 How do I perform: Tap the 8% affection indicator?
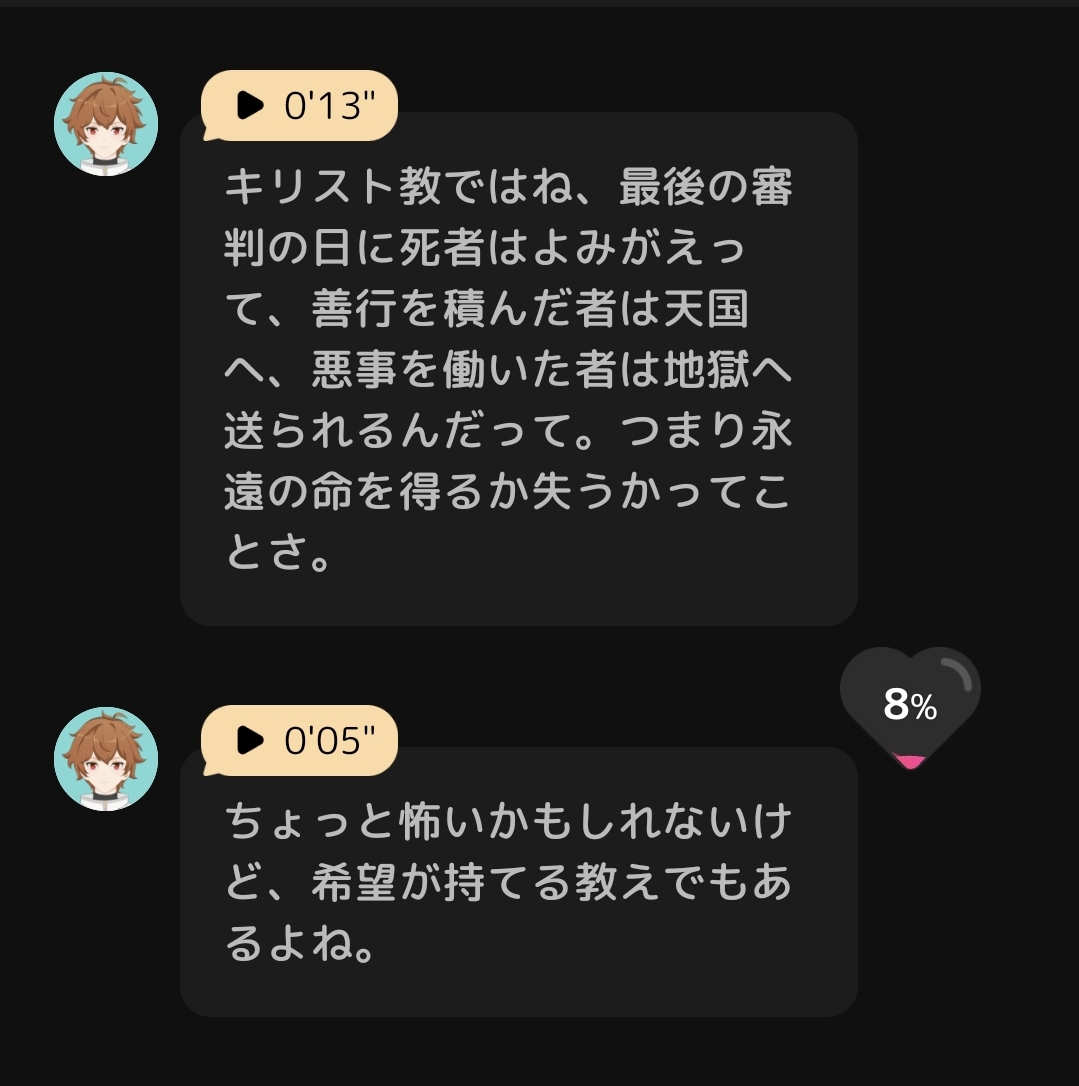pyautogui.click(x=908, y=706)
